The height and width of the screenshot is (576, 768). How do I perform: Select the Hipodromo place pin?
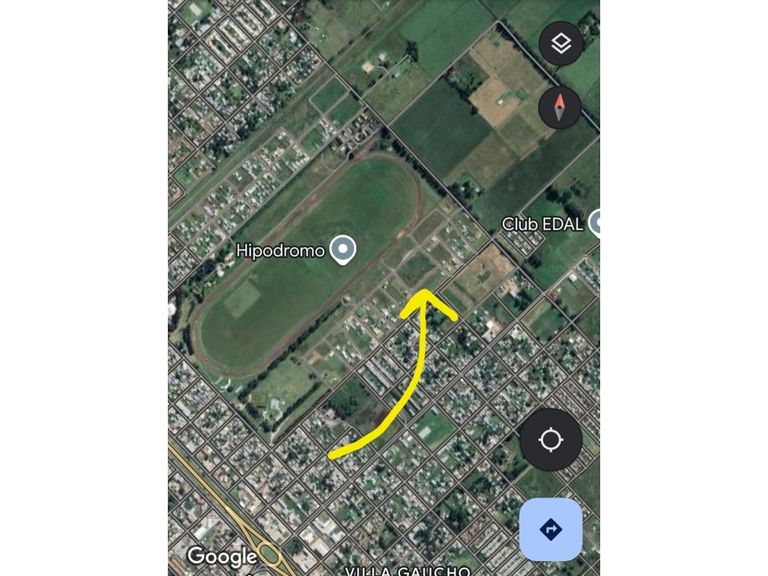[343, 250]
